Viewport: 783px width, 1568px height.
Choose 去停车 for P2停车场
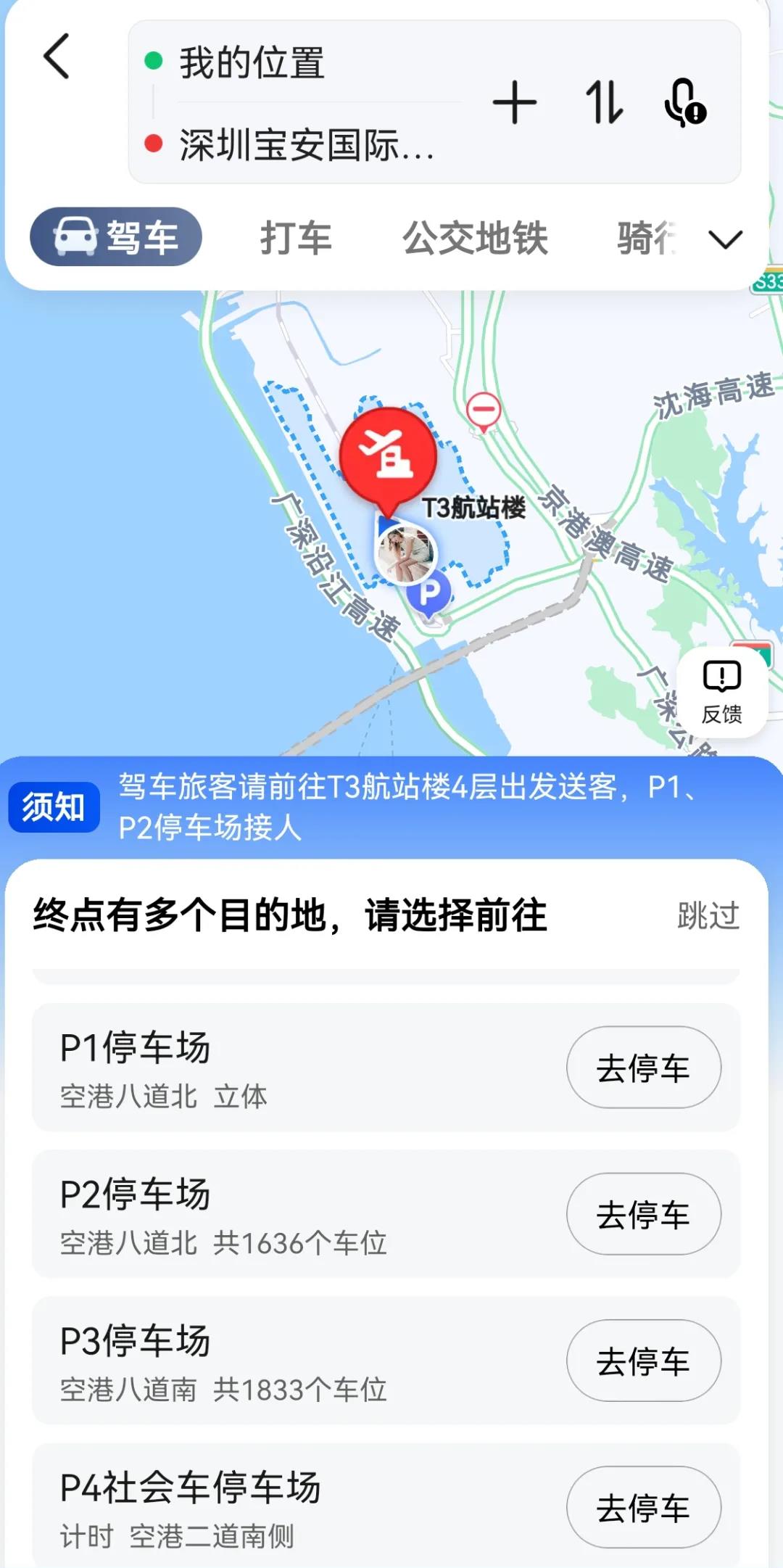[x=643, y=1214]
